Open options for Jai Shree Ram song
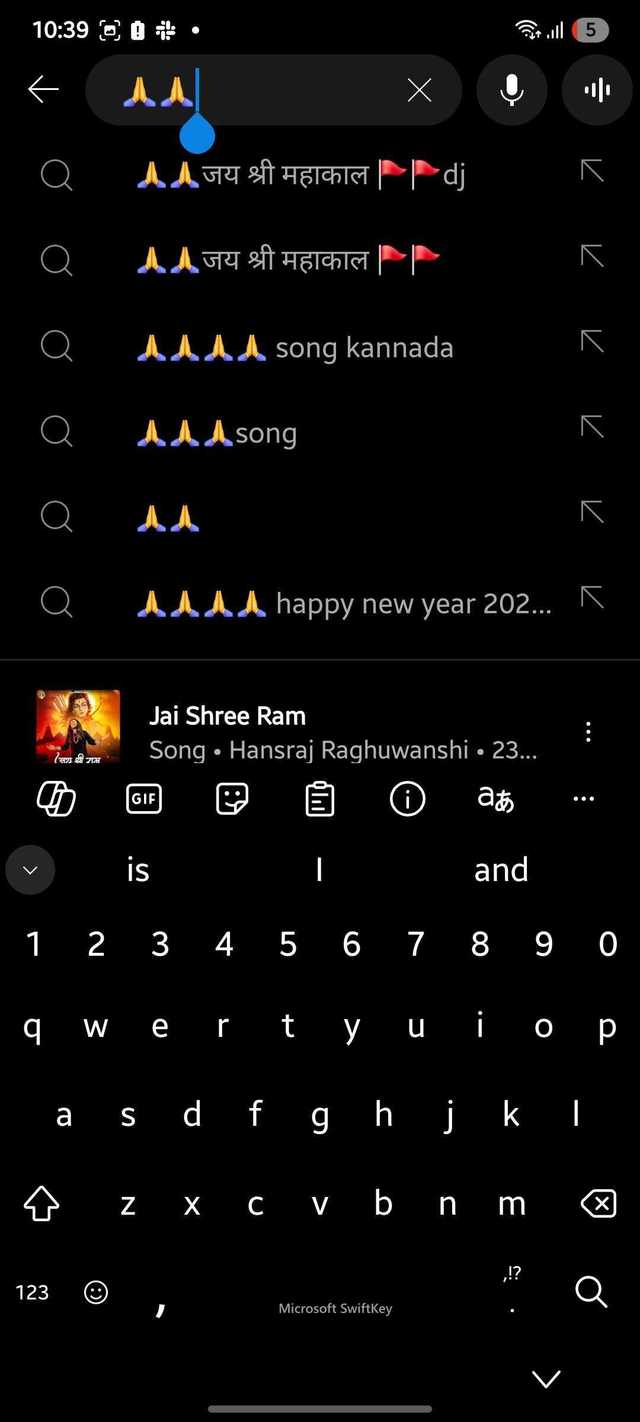This screenshot has width=640, height=1422. (x=588, y=732)
